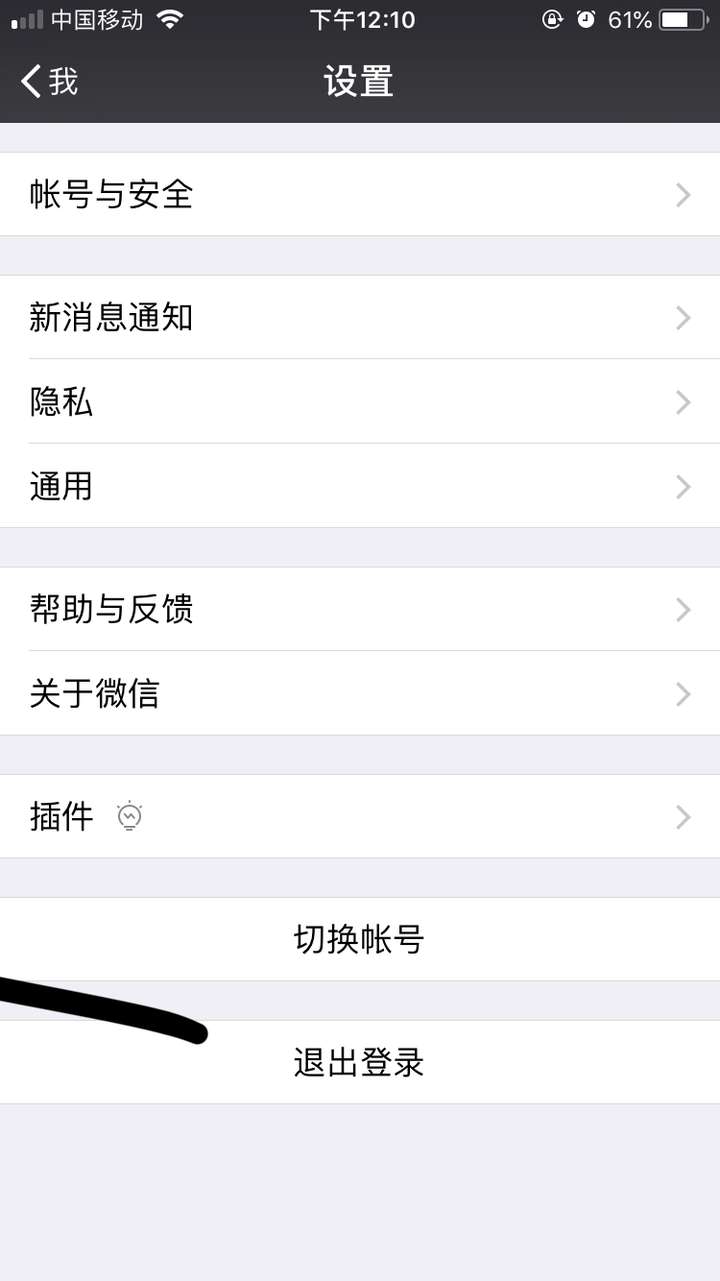Image resolution: width=720 pixels, height=1281 pixels.
Task: Expand the 通用 row via its chevron
Action: [x=683, y=486]
